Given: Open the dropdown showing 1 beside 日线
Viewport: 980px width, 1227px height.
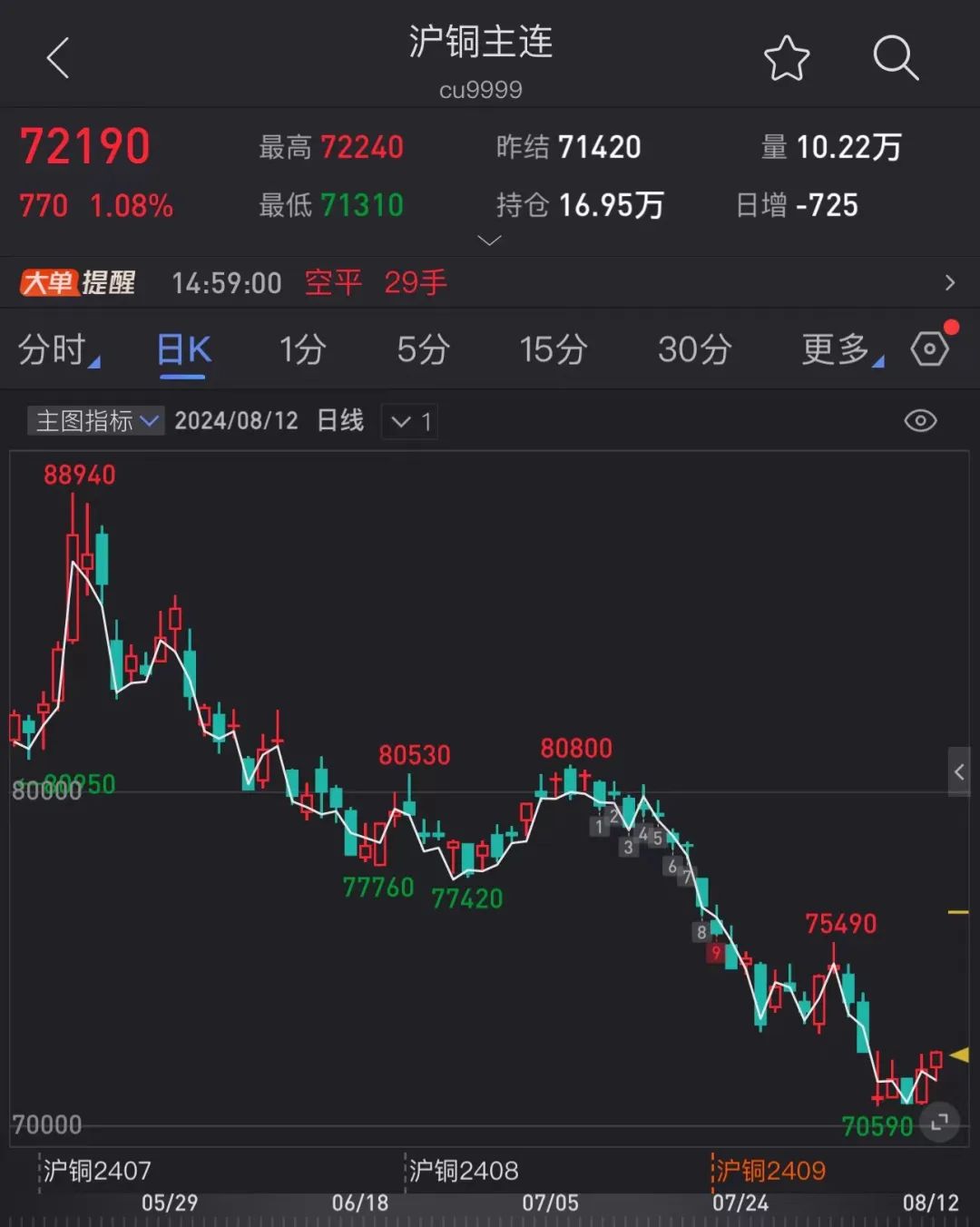Looking at the screenshot, I should [x=410, y=421].
